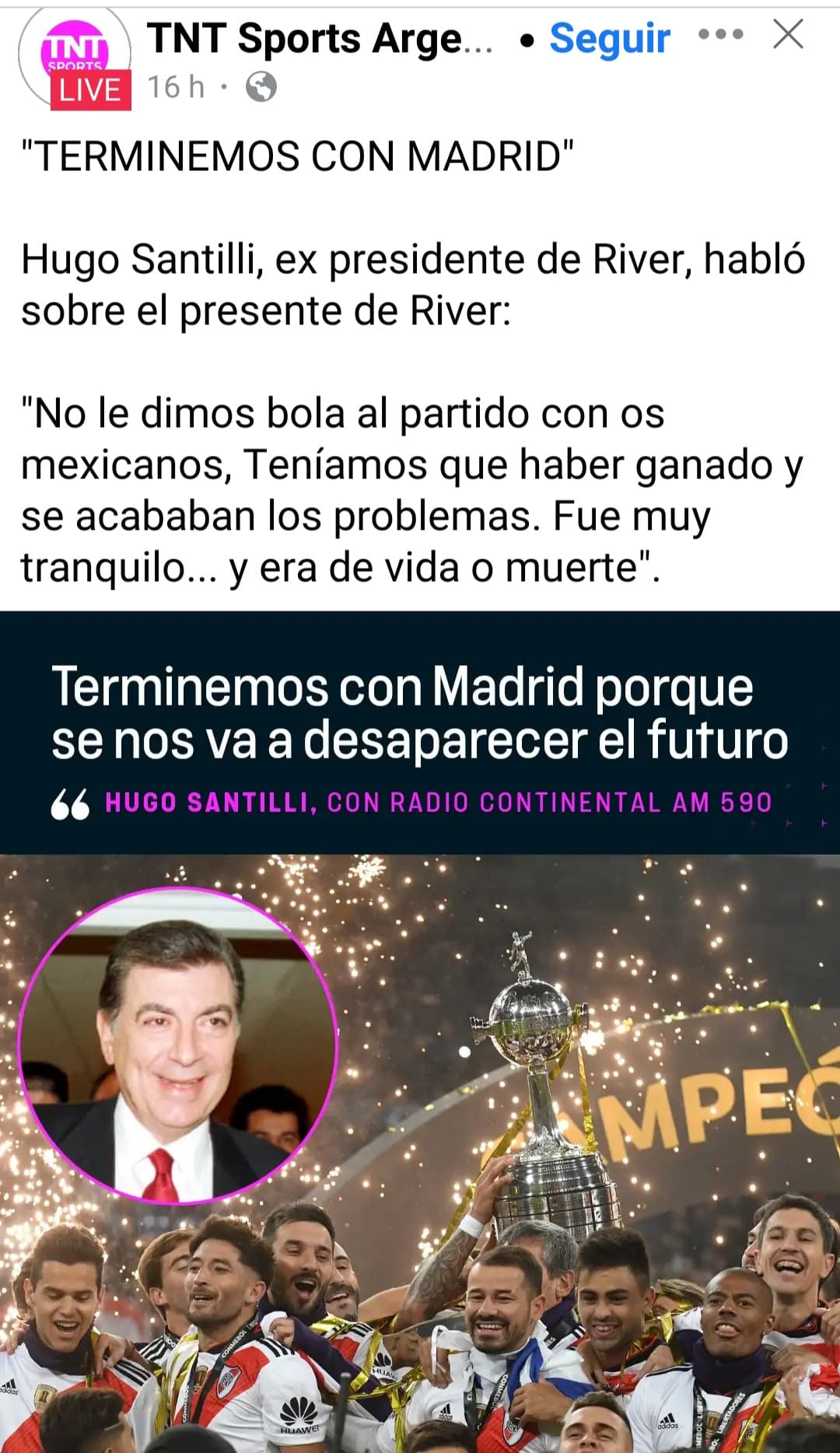Follow the page via Seguir

click(x=610, y=38)
